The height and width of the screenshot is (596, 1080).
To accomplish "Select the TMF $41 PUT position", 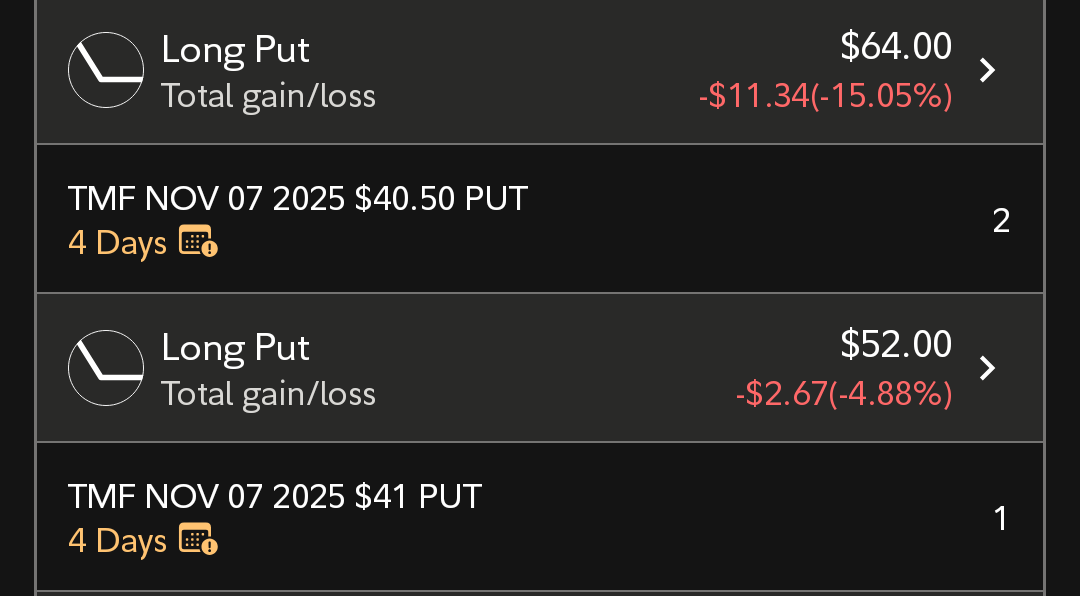I will [540, 517].
